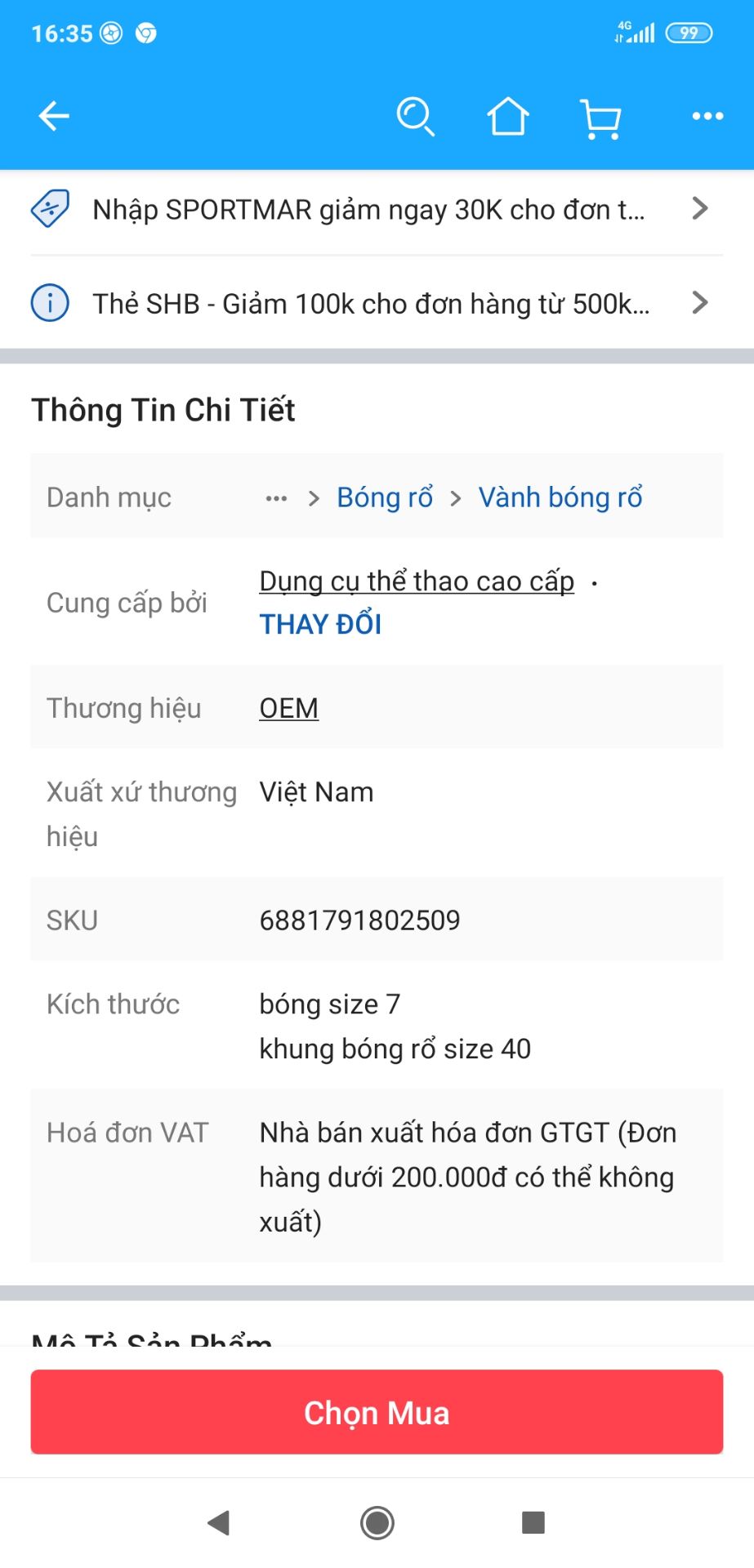Tap the voucher tag icon next to SPORTMAR

coord(49,208)
